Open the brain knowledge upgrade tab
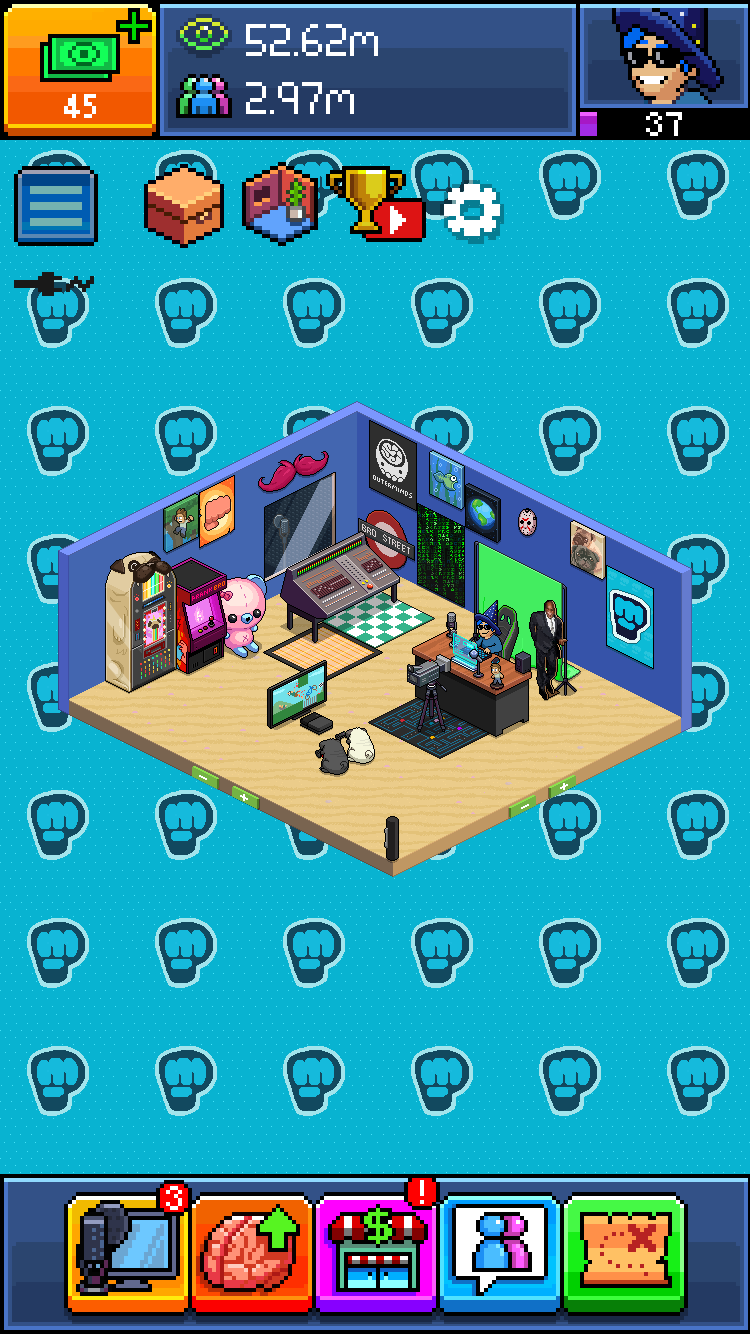Image resolution: width=750 pixels, height=1334 pixels. point(252,1254)
